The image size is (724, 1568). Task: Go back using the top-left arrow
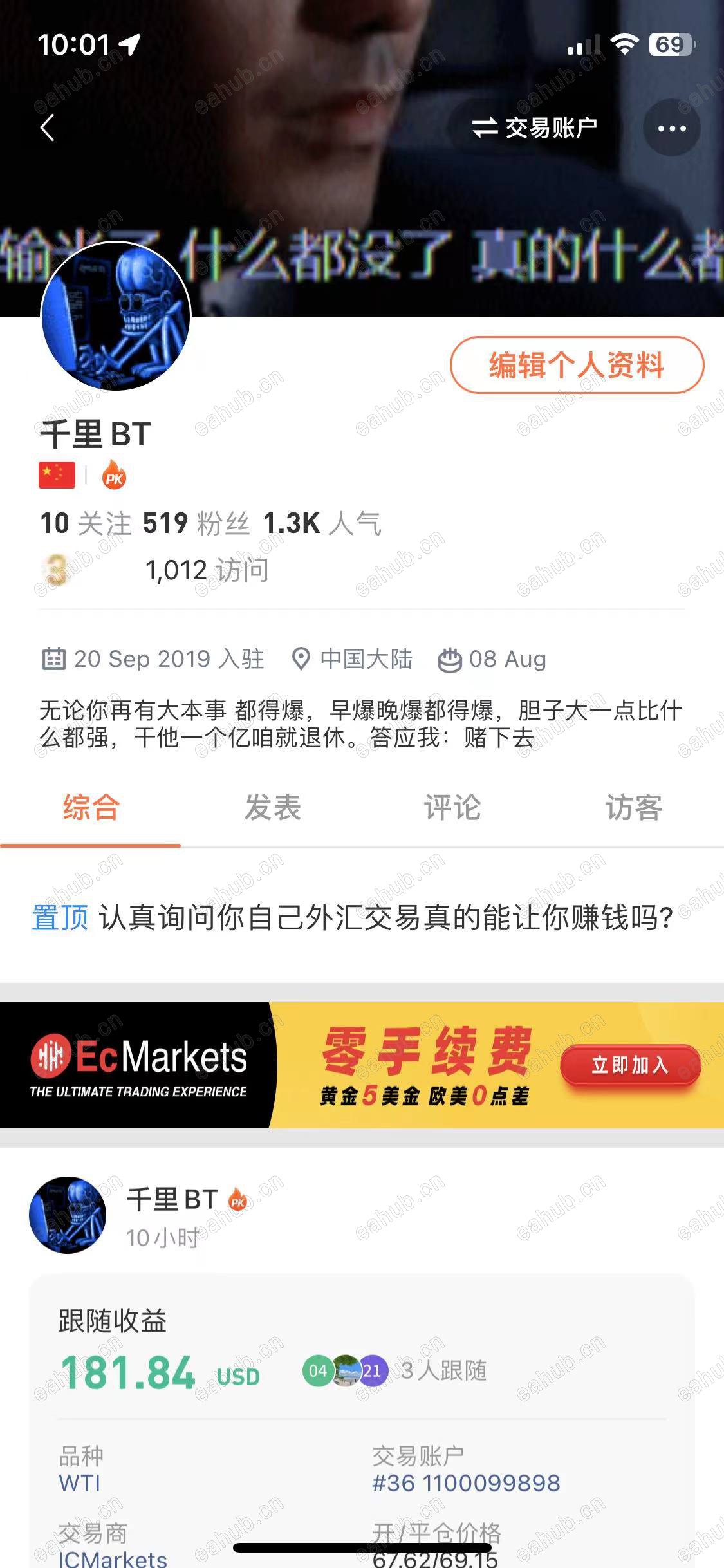(47, 127)
